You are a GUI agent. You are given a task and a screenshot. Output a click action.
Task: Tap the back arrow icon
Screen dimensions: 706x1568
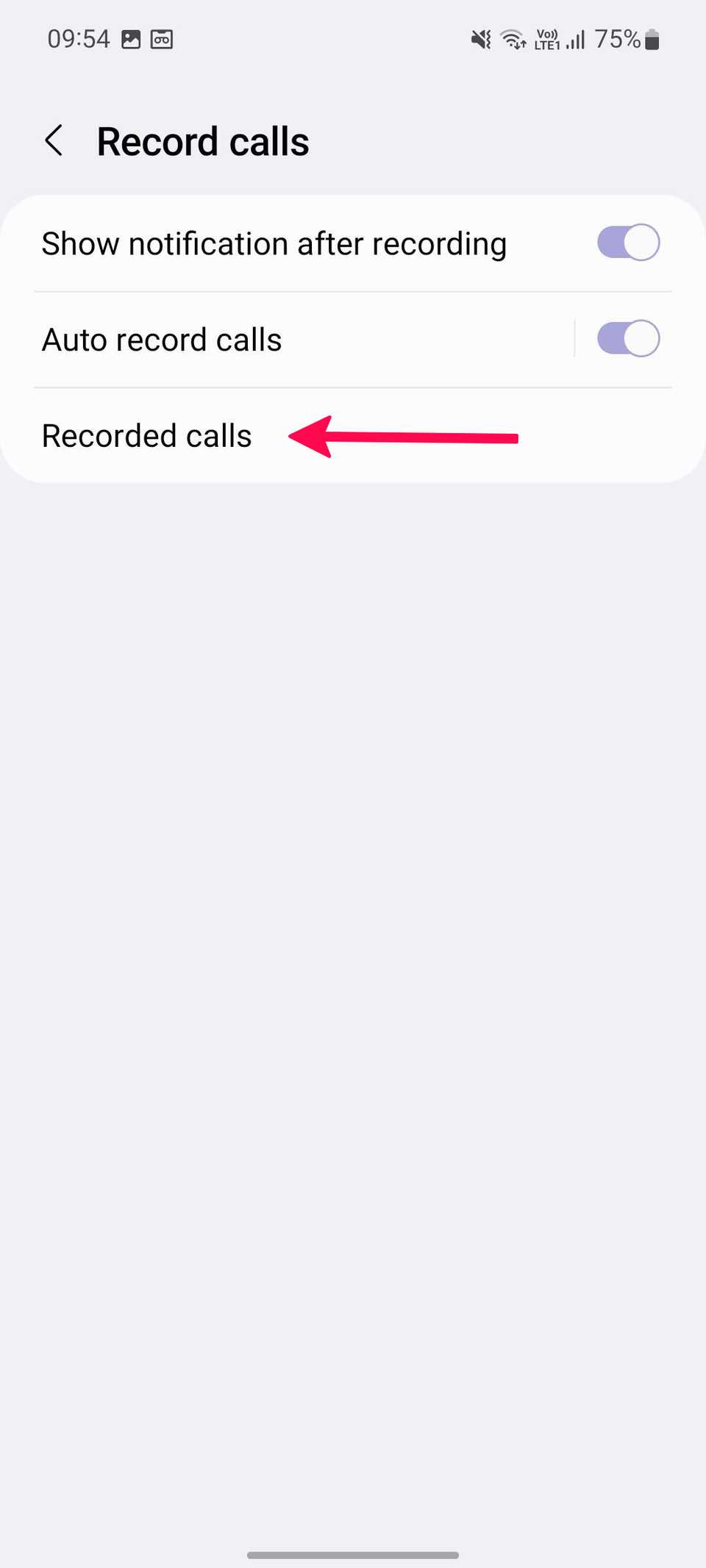pyautogui.click(x=54, y=140)
